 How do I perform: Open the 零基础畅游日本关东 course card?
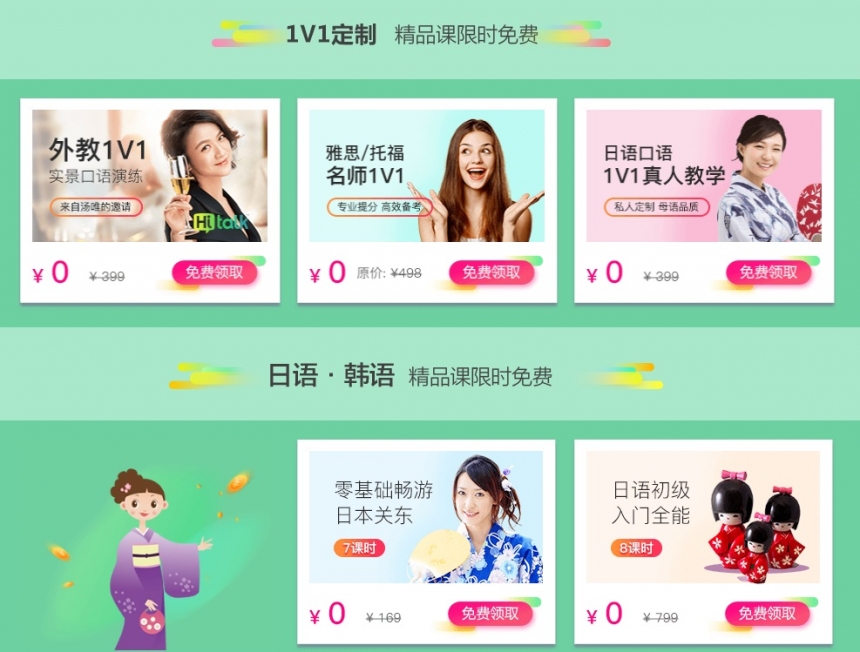[426, 517]
